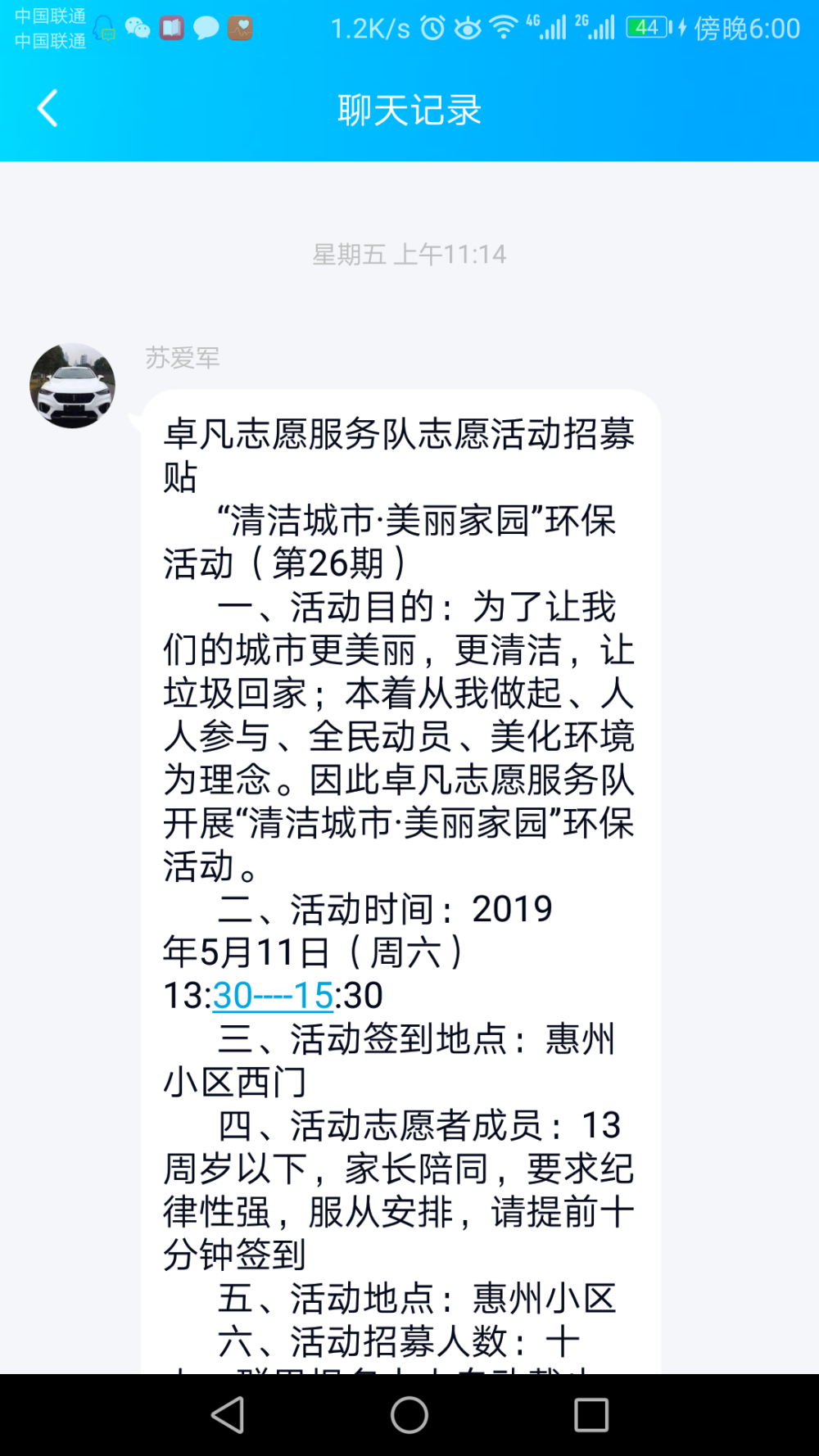This screenshot has width=819, height=1456.
Task: Go back from chat history
Action: point(48,108)
